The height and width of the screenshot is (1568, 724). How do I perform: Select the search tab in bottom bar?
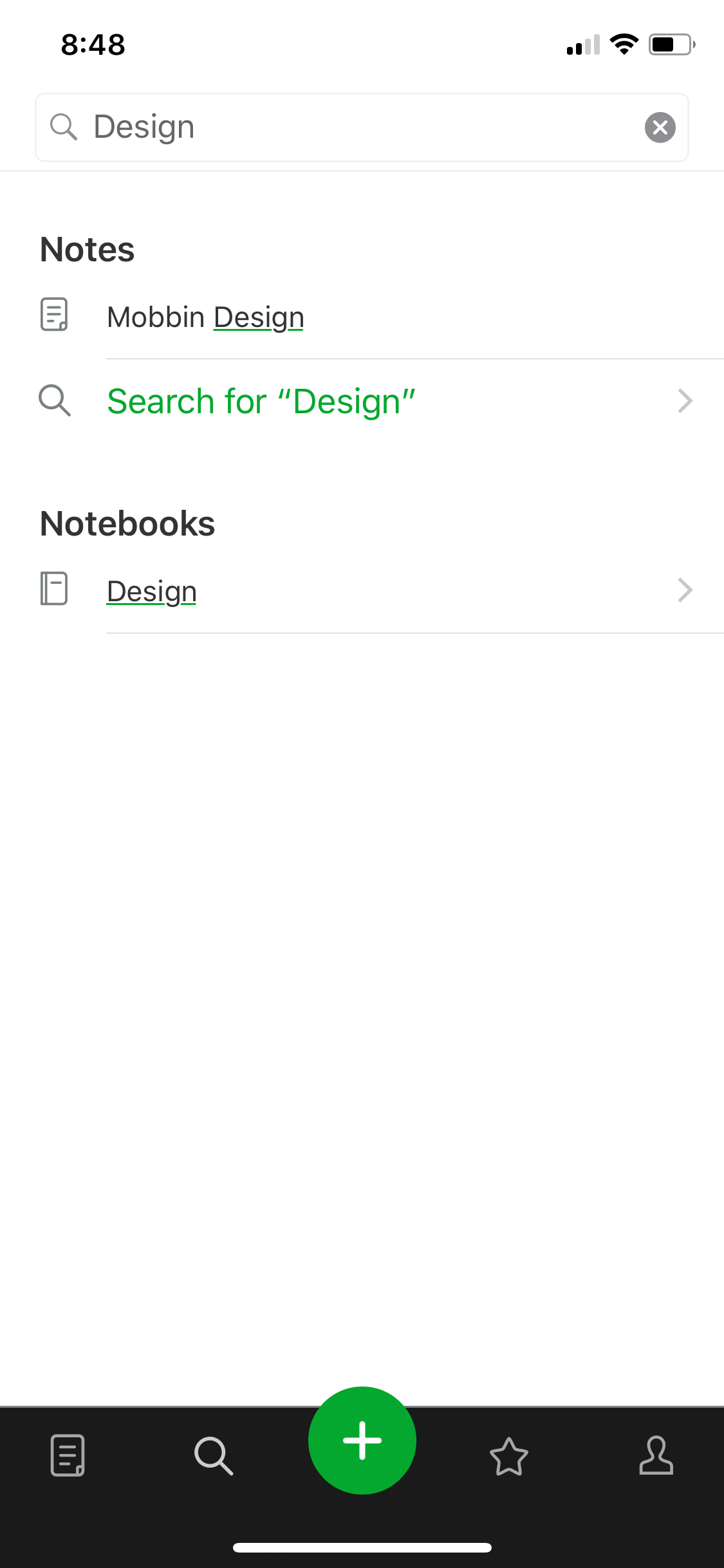pos(214,1455)
